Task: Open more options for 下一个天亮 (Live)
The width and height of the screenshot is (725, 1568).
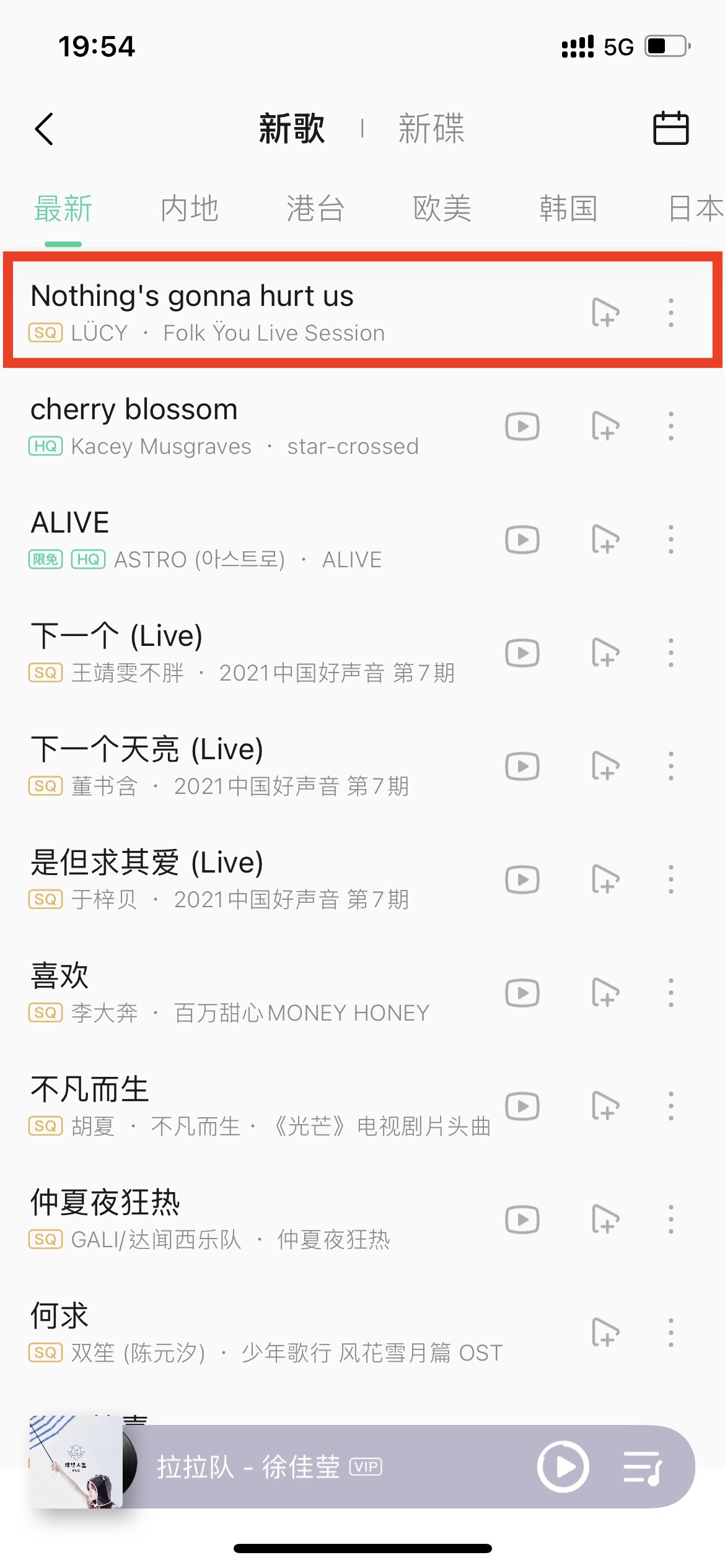Action: (670, 766)
